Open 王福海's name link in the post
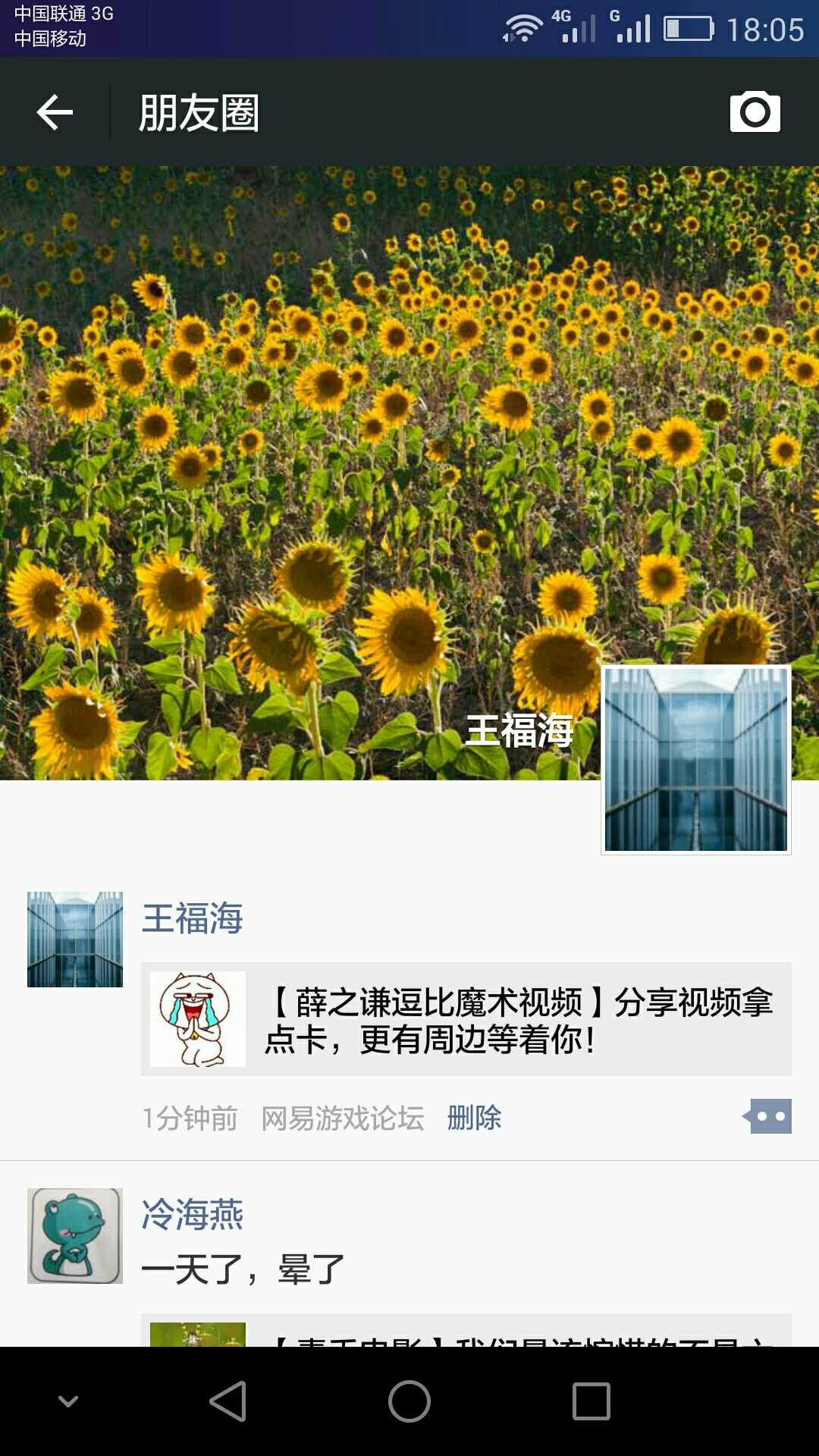This screenshot has height=1456, width=819. tap(192, 918)
